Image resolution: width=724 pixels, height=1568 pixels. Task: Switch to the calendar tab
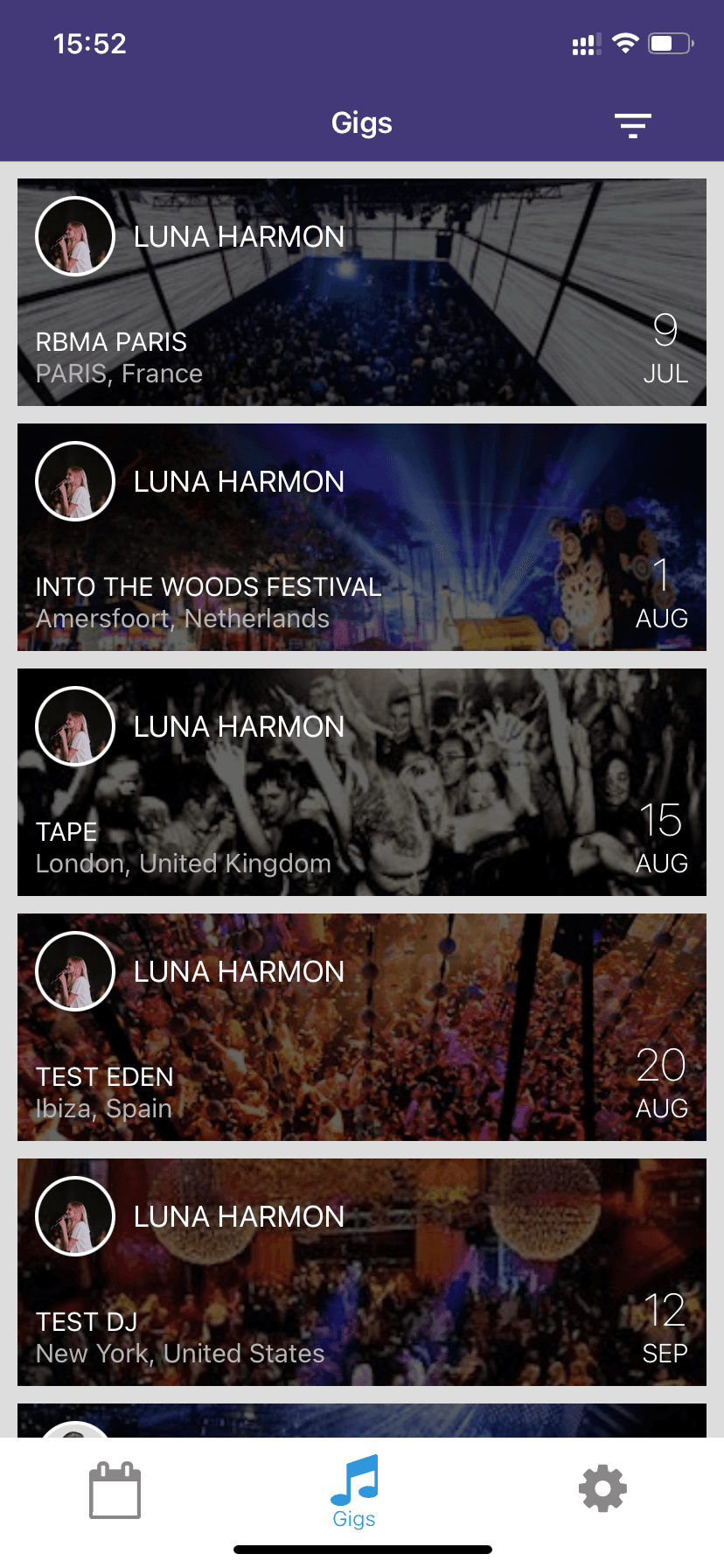115,1489
